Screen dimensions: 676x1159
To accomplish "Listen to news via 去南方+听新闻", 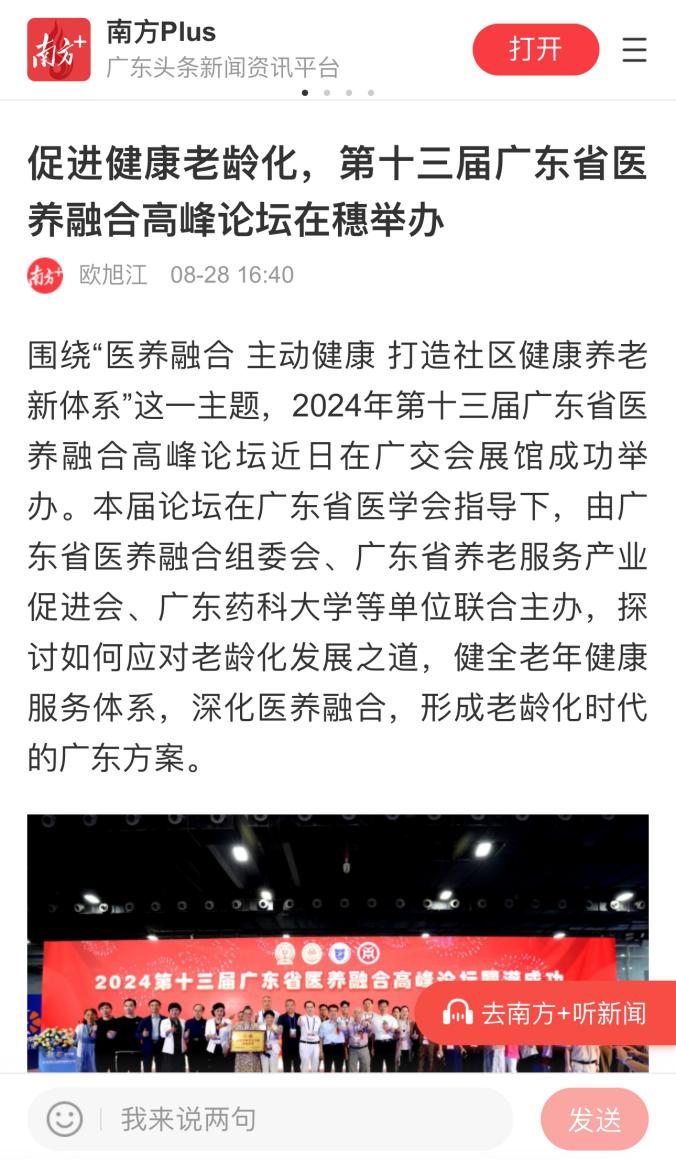I will click(546, 1013).
